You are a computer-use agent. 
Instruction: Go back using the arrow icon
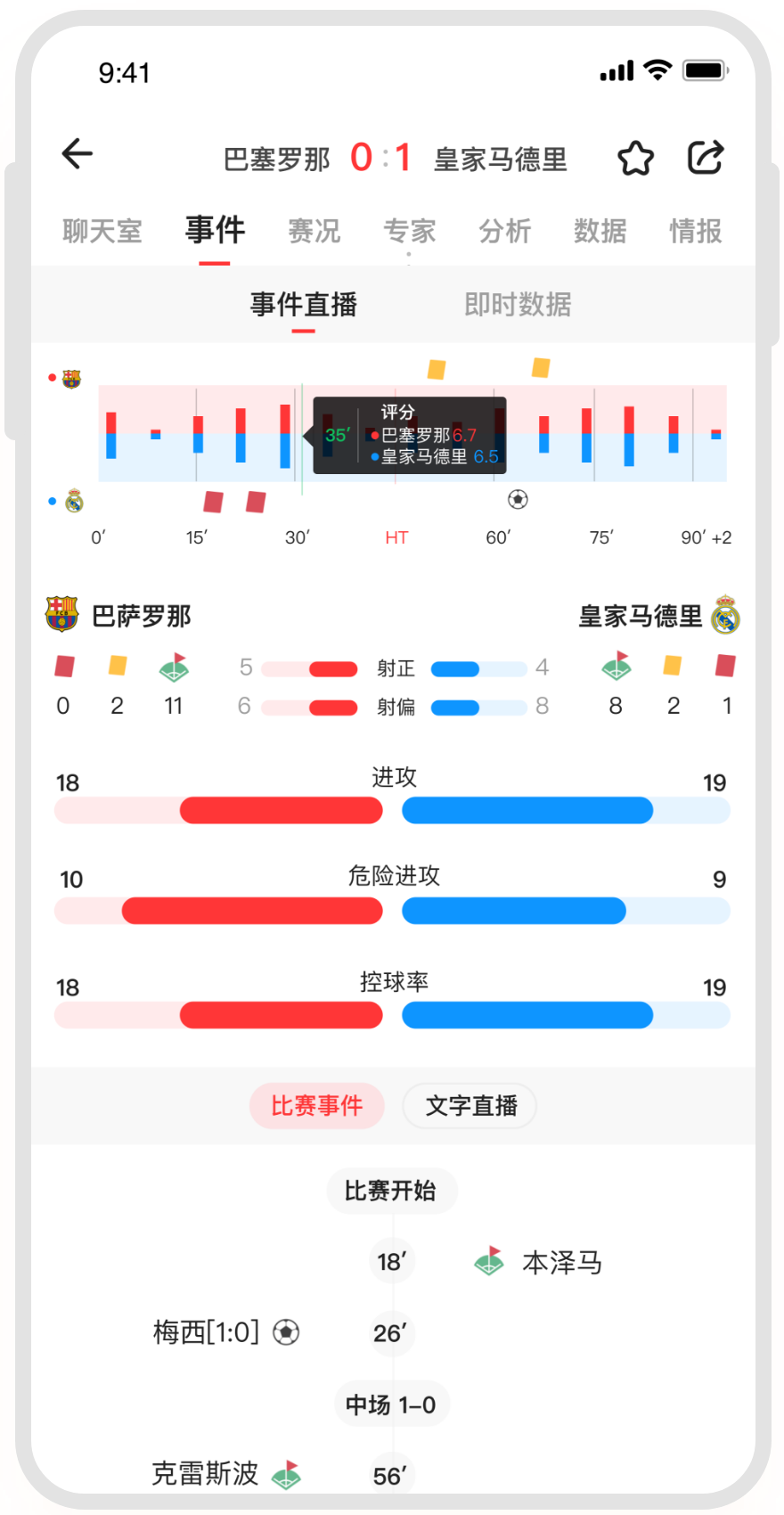(x=78, y=154)
